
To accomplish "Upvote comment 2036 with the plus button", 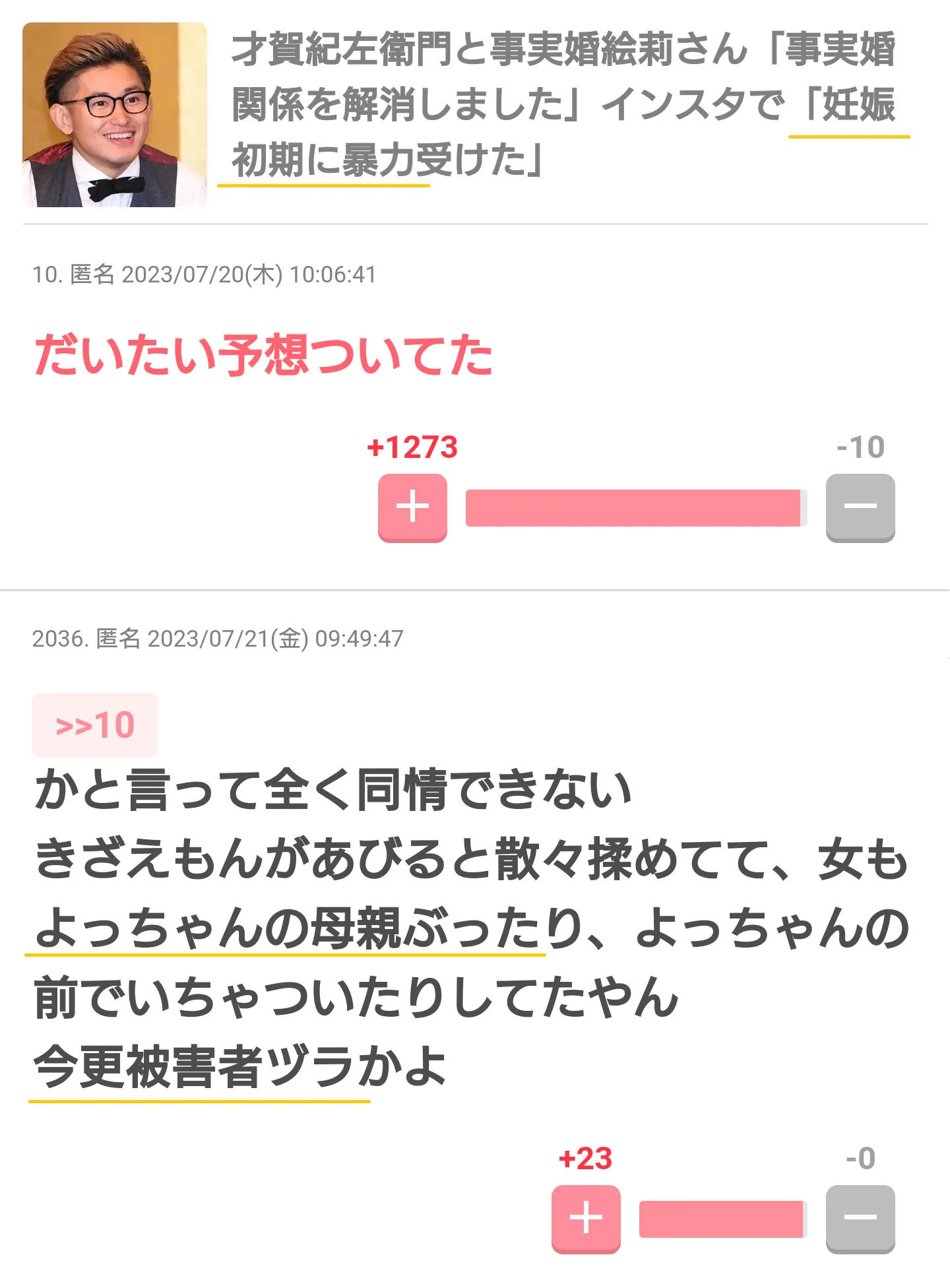I will click(x=586, y=1218).
